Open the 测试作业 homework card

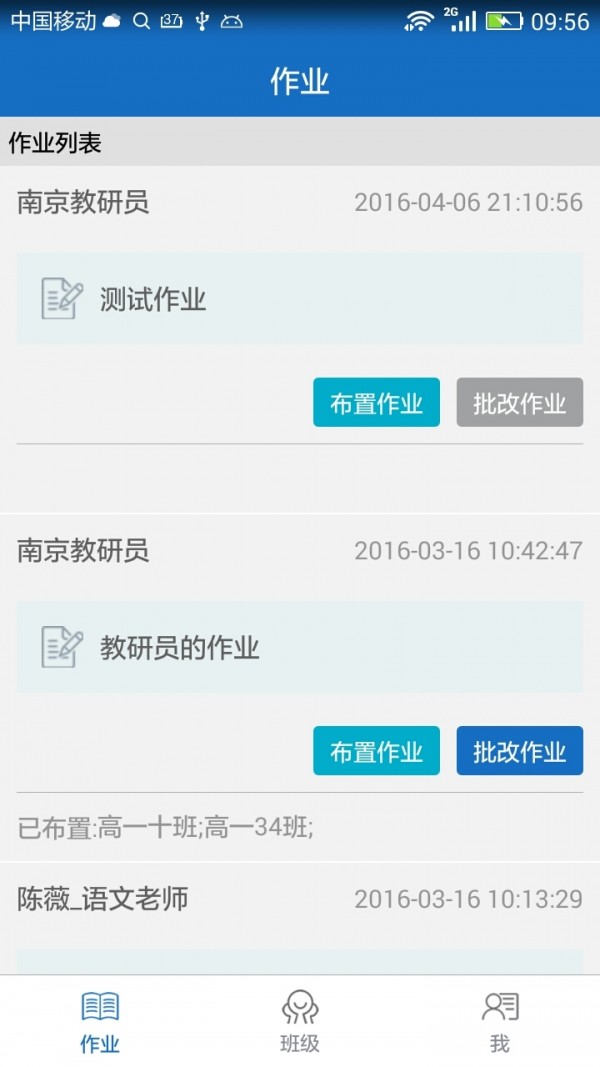click(x=299, y=299)
